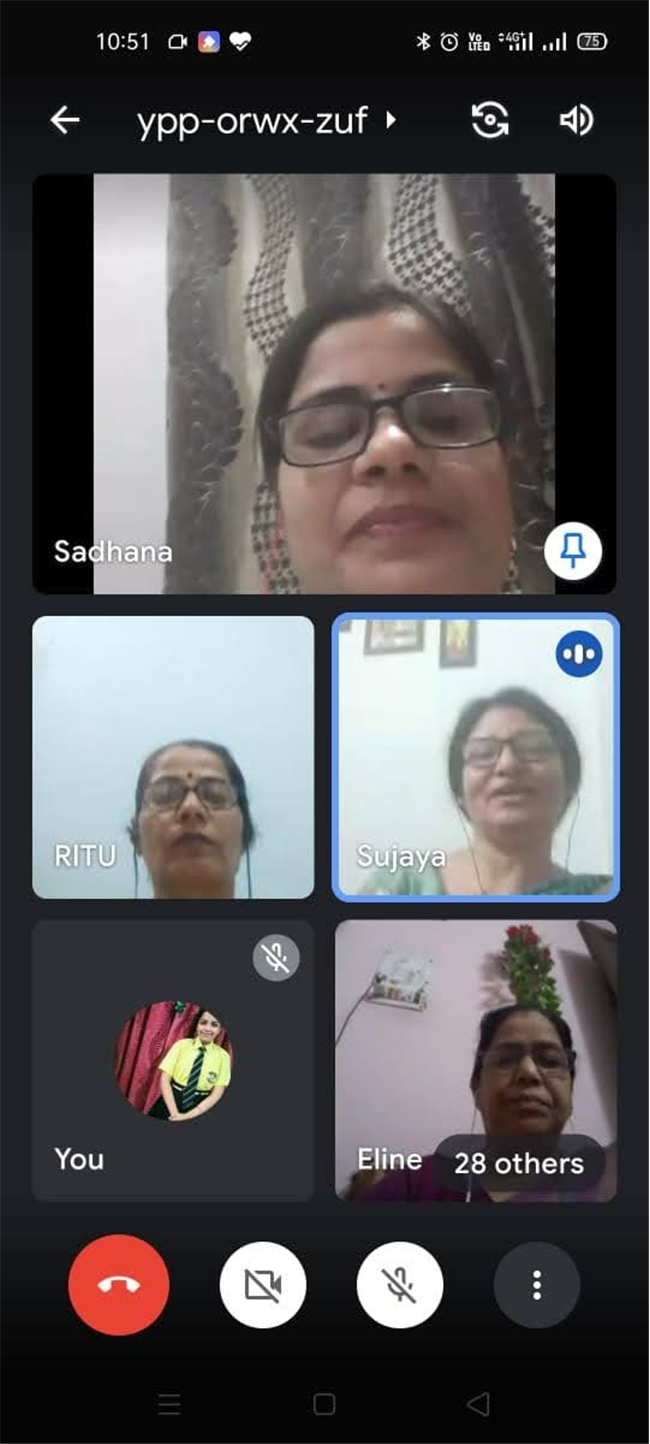
Task: Unpin Sadhana's video
Action: pos(573,550)
